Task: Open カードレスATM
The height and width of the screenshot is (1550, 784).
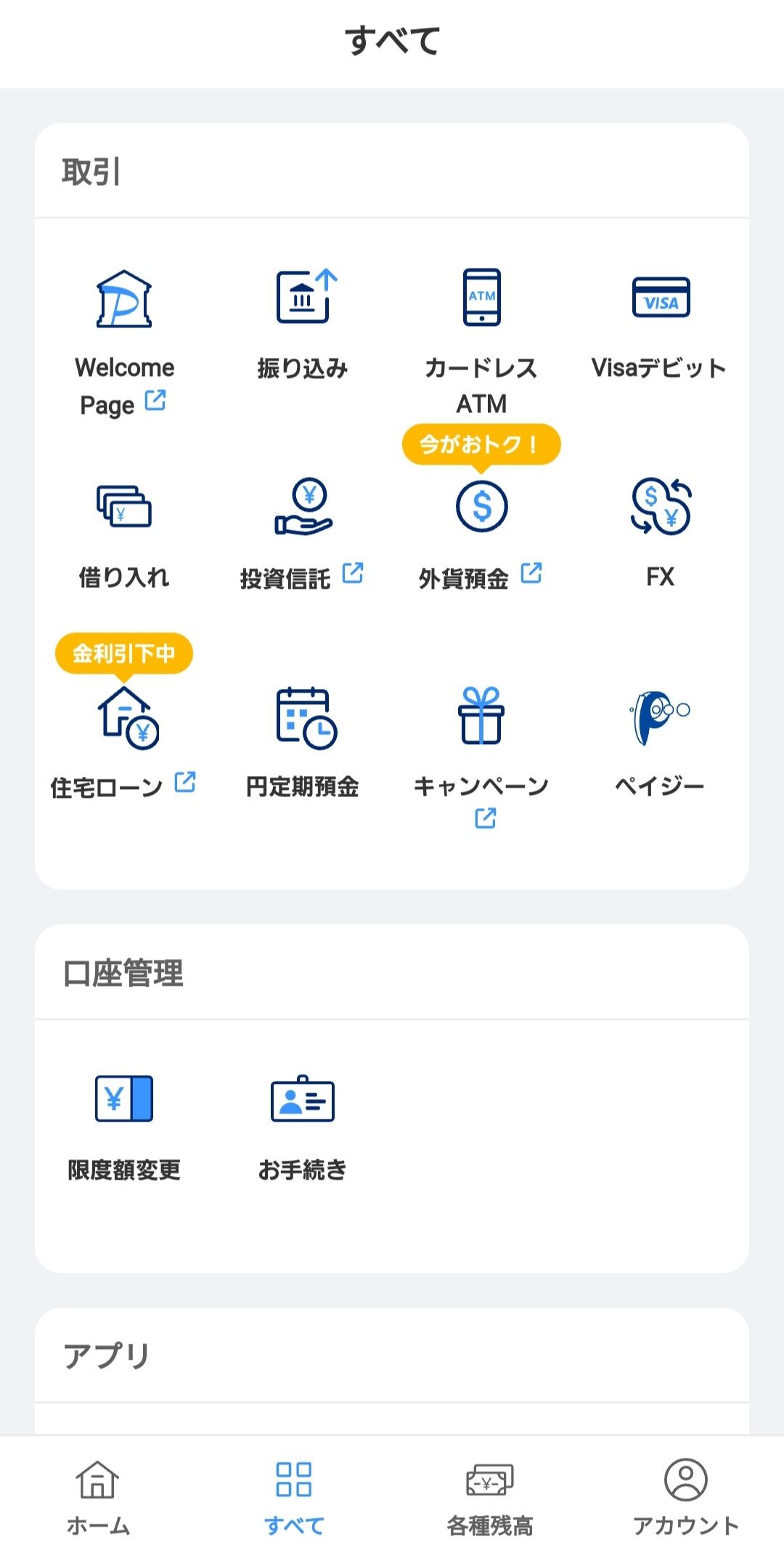Action: (481, 343)
